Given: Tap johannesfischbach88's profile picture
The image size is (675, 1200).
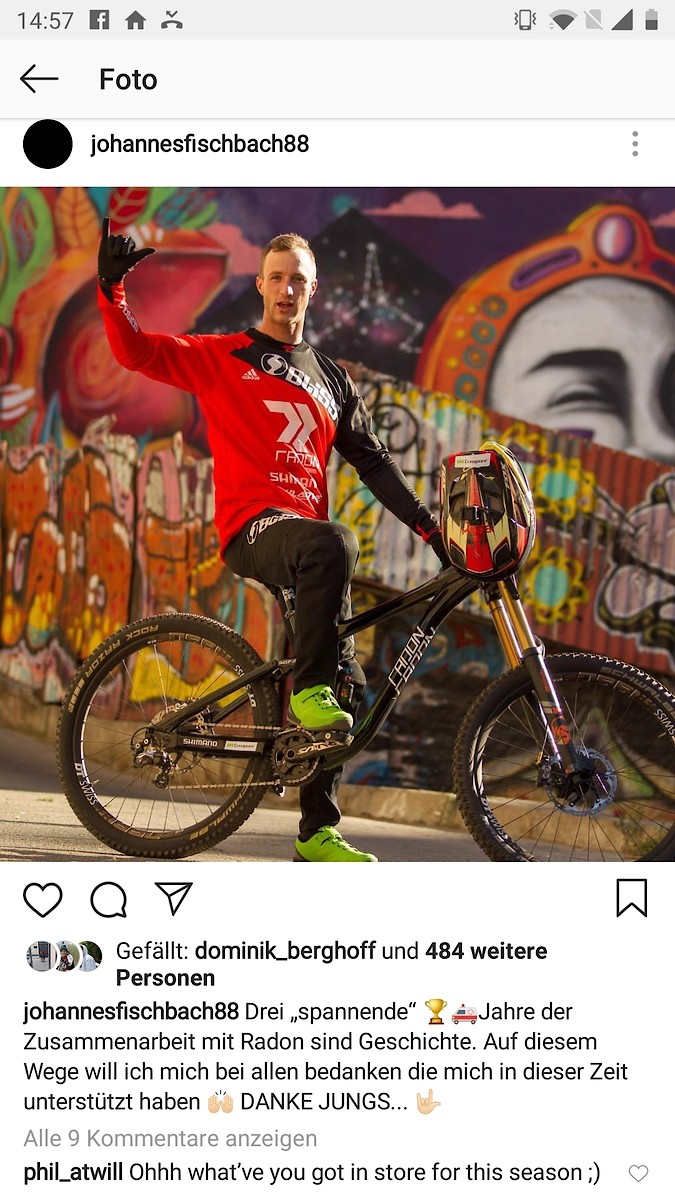Looking at the screenshot, I should coord(48,144).
